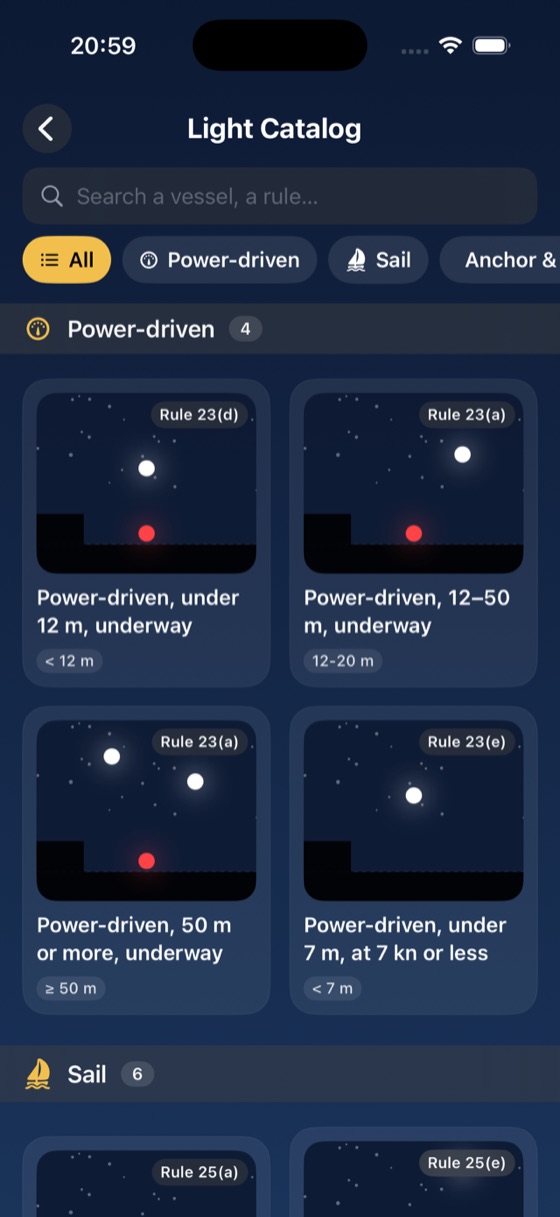Screen dimensions: 560x1217
Task: Open Power-driven 50 m or more card
Action: click(x=147, y=861)
